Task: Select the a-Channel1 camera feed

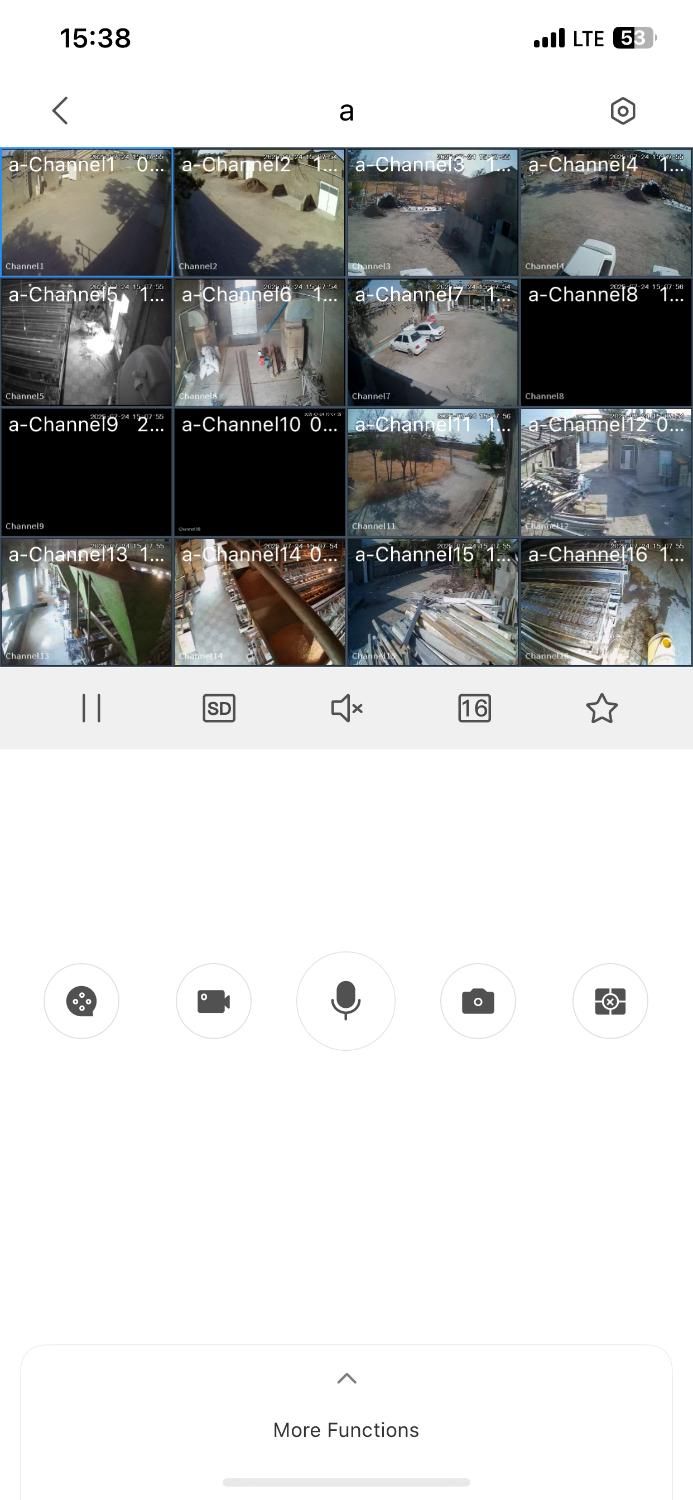Action: [x=86, y=212]
